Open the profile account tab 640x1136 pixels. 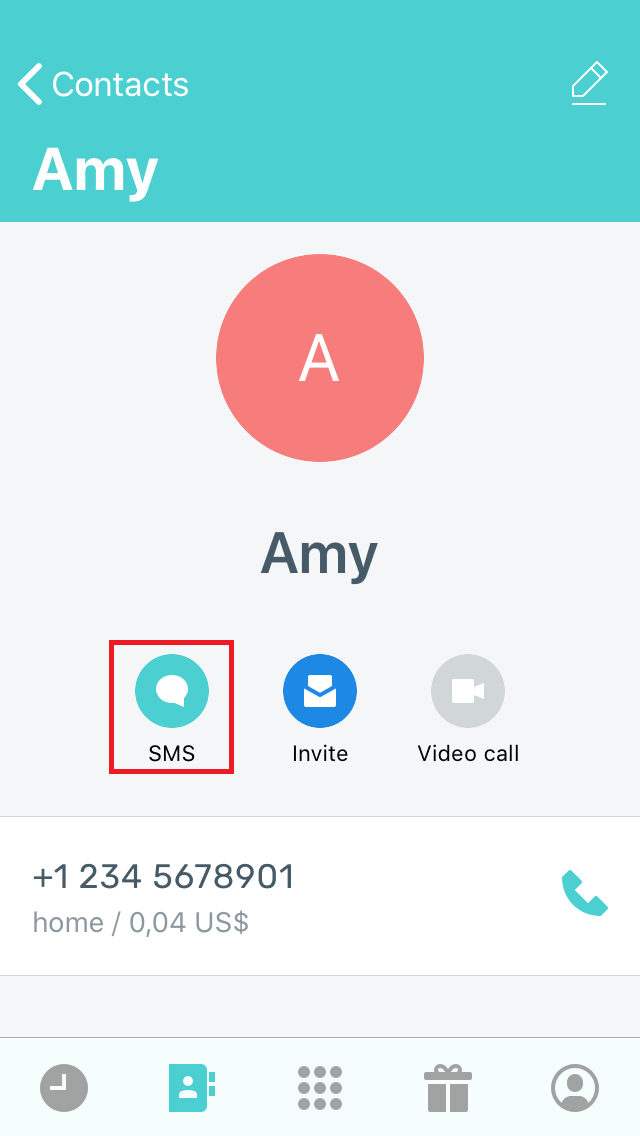(575, 1087)
